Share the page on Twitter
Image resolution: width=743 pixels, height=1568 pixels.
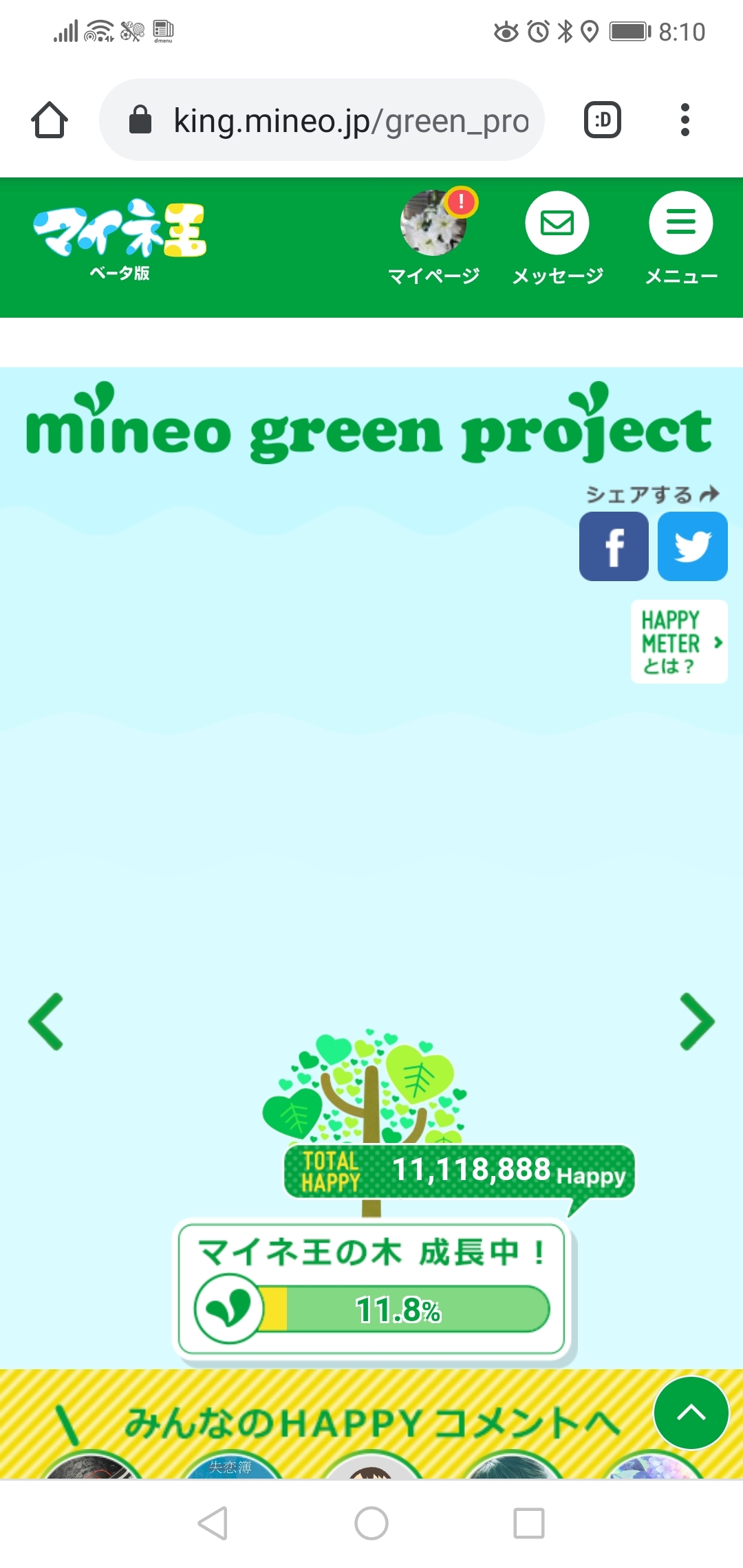coord(692,547)
